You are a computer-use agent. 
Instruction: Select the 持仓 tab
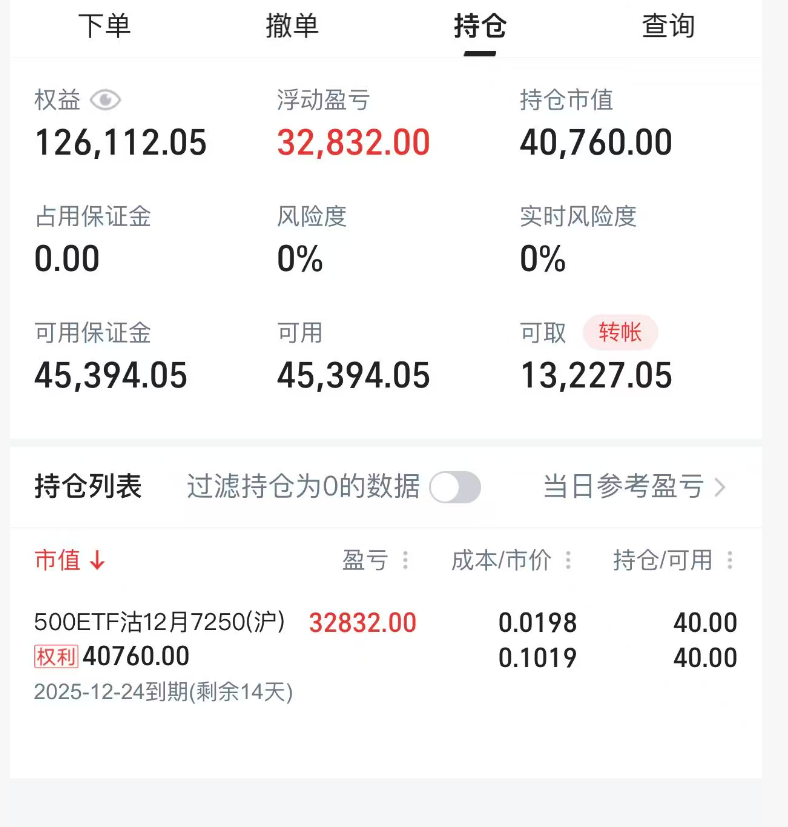click(480, 27)
